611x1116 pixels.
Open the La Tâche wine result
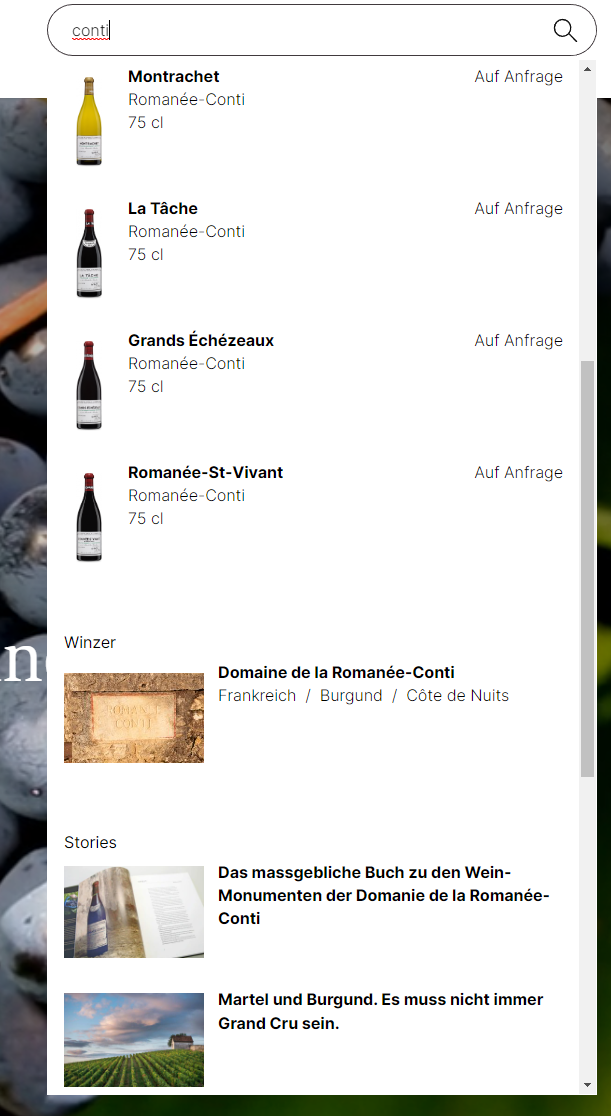(x=163, y=209)
